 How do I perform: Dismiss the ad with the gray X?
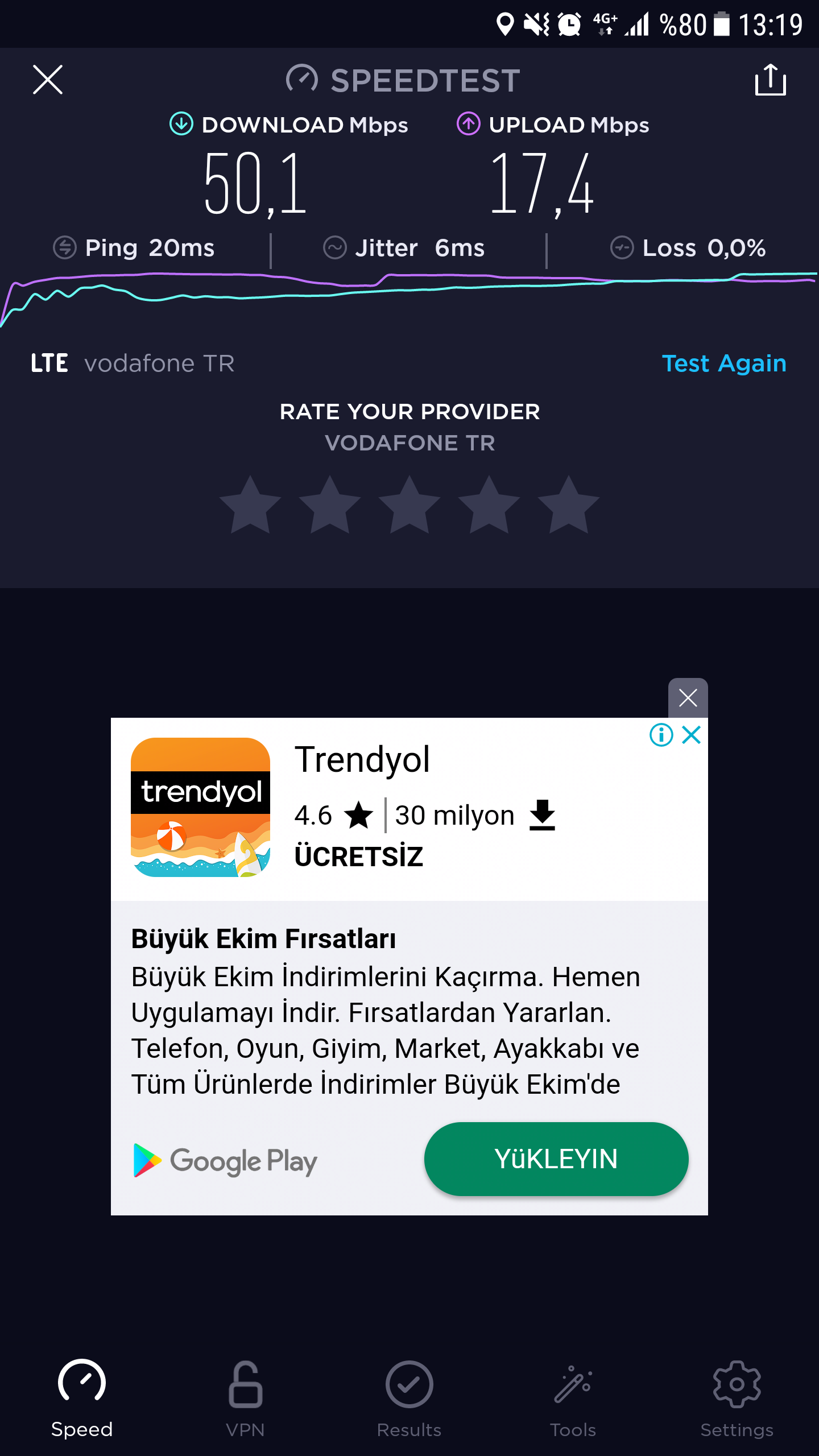click(688, 698)
